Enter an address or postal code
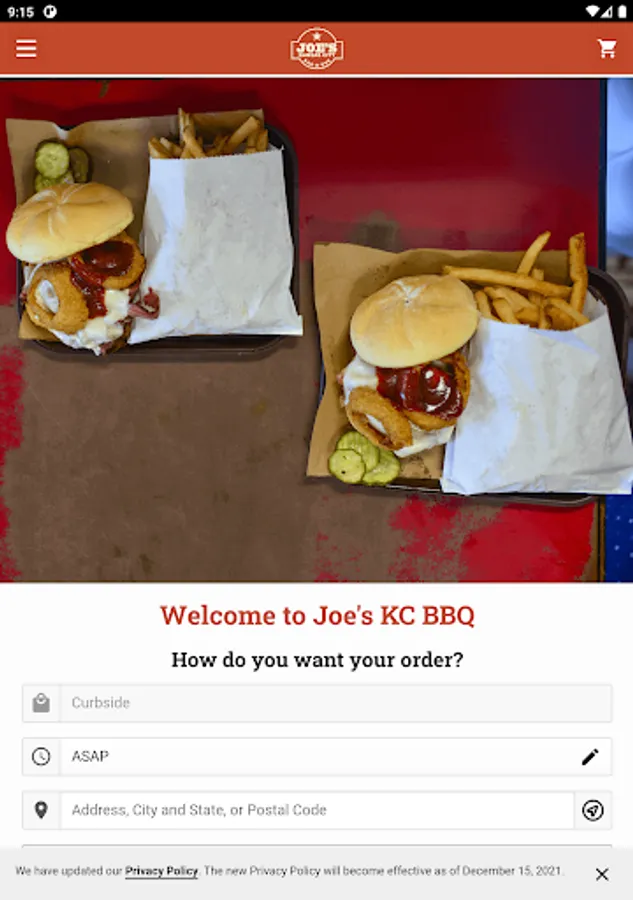 (x=316, y=810)
